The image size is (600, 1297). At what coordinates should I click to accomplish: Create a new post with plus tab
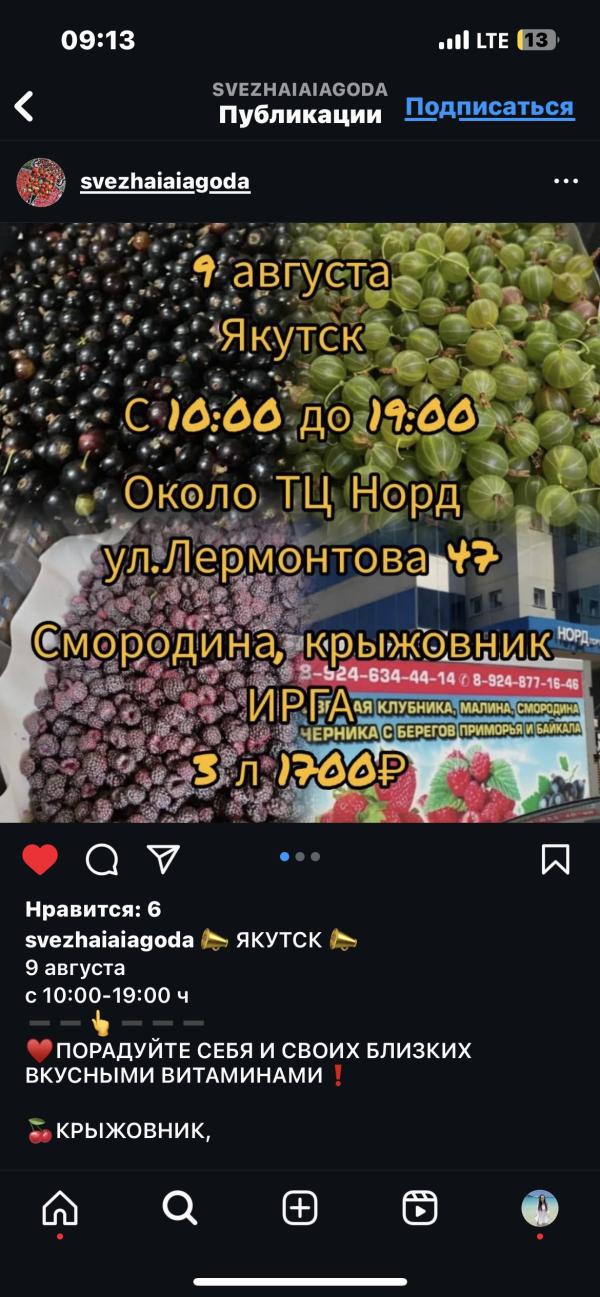(x=300, y=1208)
